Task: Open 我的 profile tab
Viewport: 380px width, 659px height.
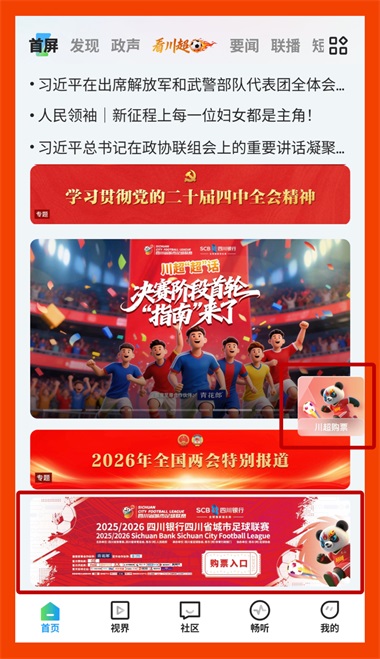Action: tap(330, 617)
